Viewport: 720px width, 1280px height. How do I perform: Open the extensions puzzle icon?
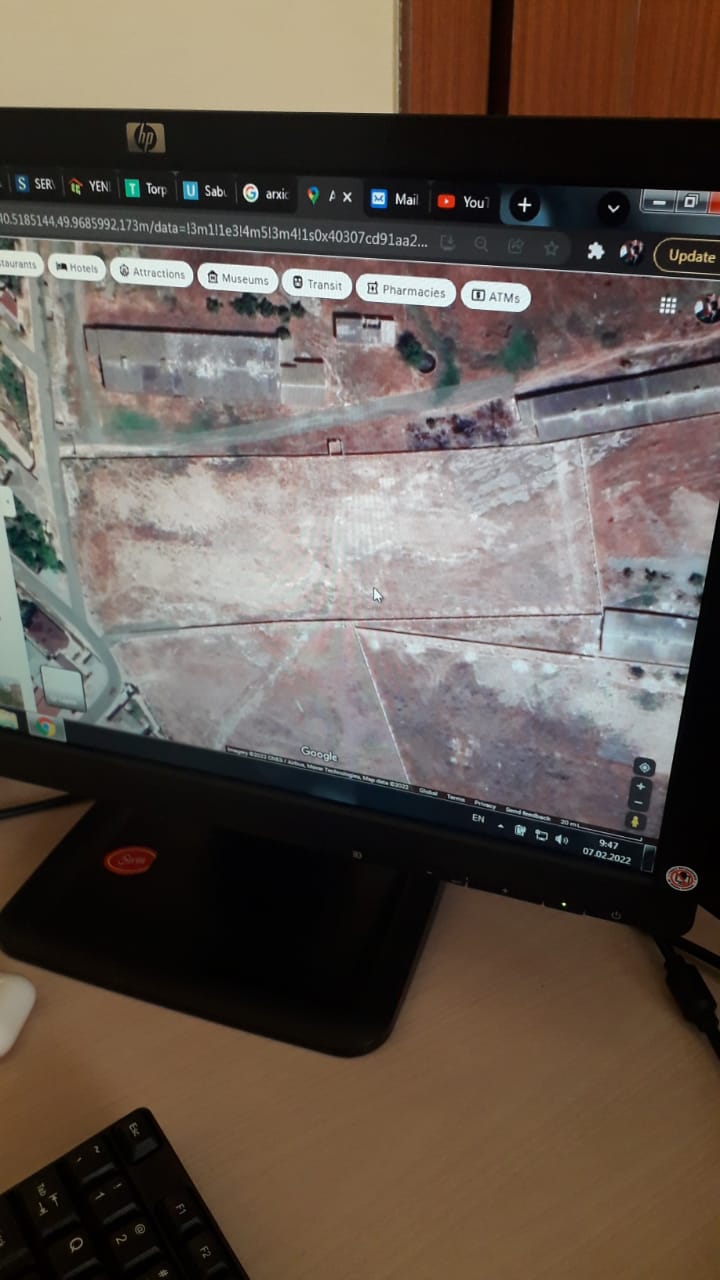point(596,251)
